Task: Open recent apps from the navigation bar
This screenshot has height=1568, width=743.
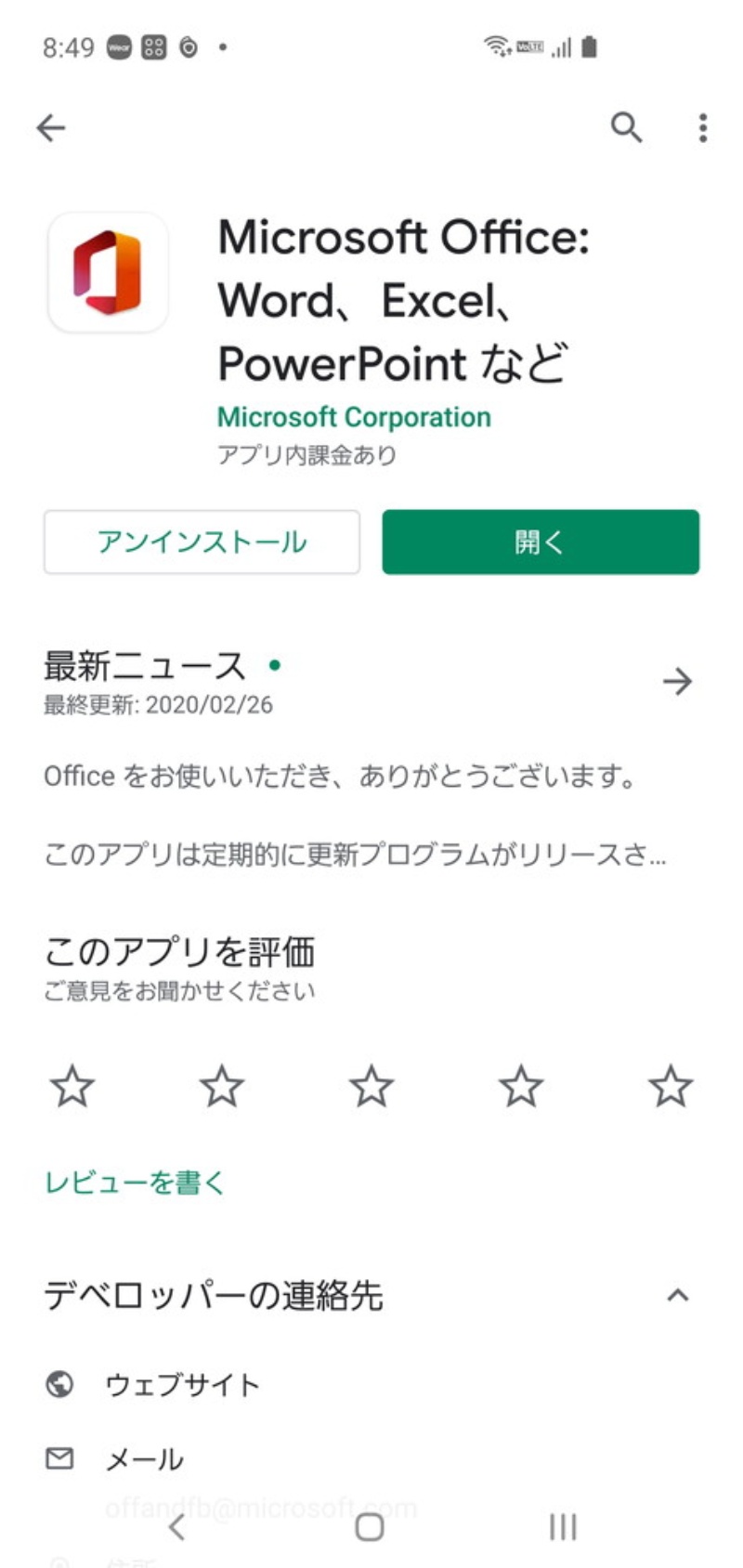Action: point(563,1526)
